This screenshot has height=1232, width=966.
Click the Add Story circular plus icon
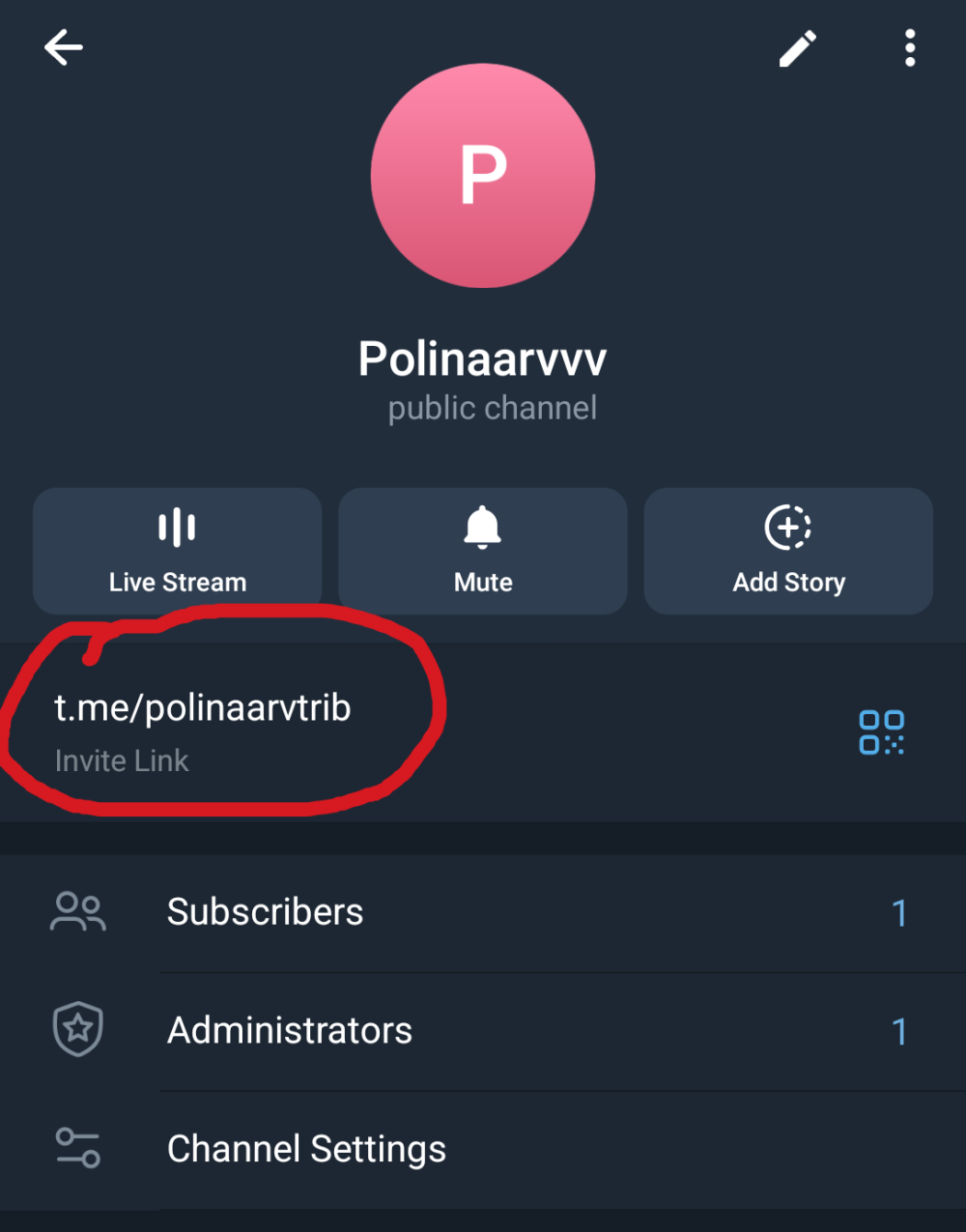coord(787,527)
